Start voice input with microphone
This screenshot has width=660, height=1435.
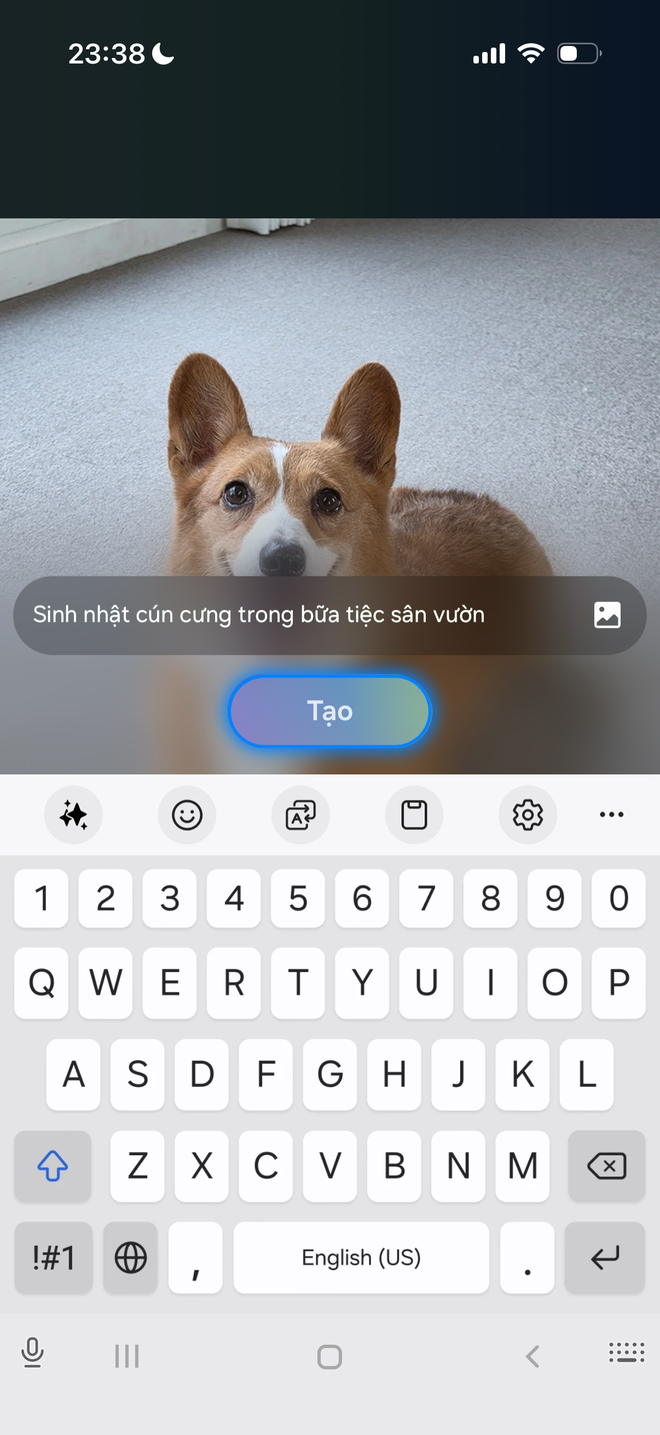(32, 1354)
